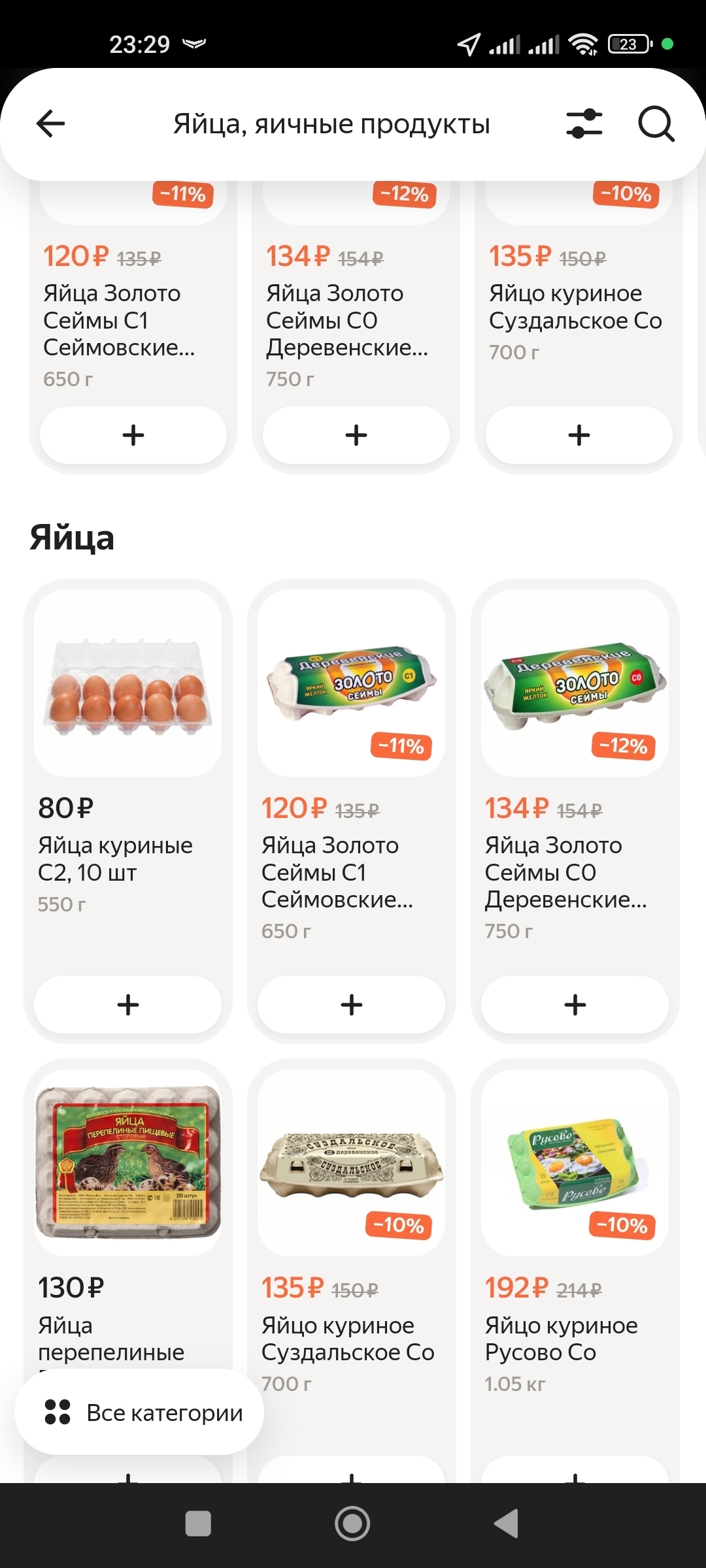Tap the system home button

[x=352, y=1524]
